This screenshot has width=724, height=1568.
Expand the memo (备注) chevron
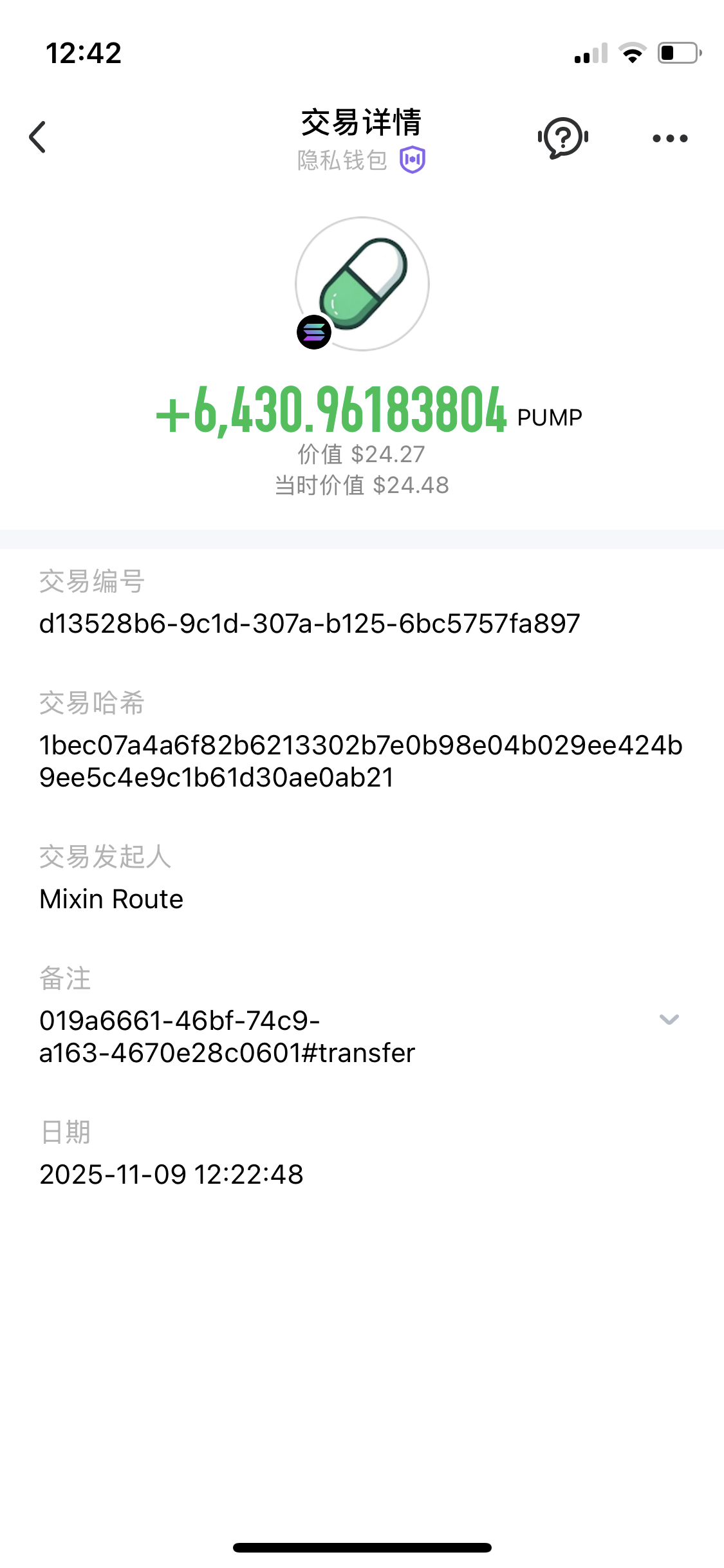click(x=669, y=1020)
